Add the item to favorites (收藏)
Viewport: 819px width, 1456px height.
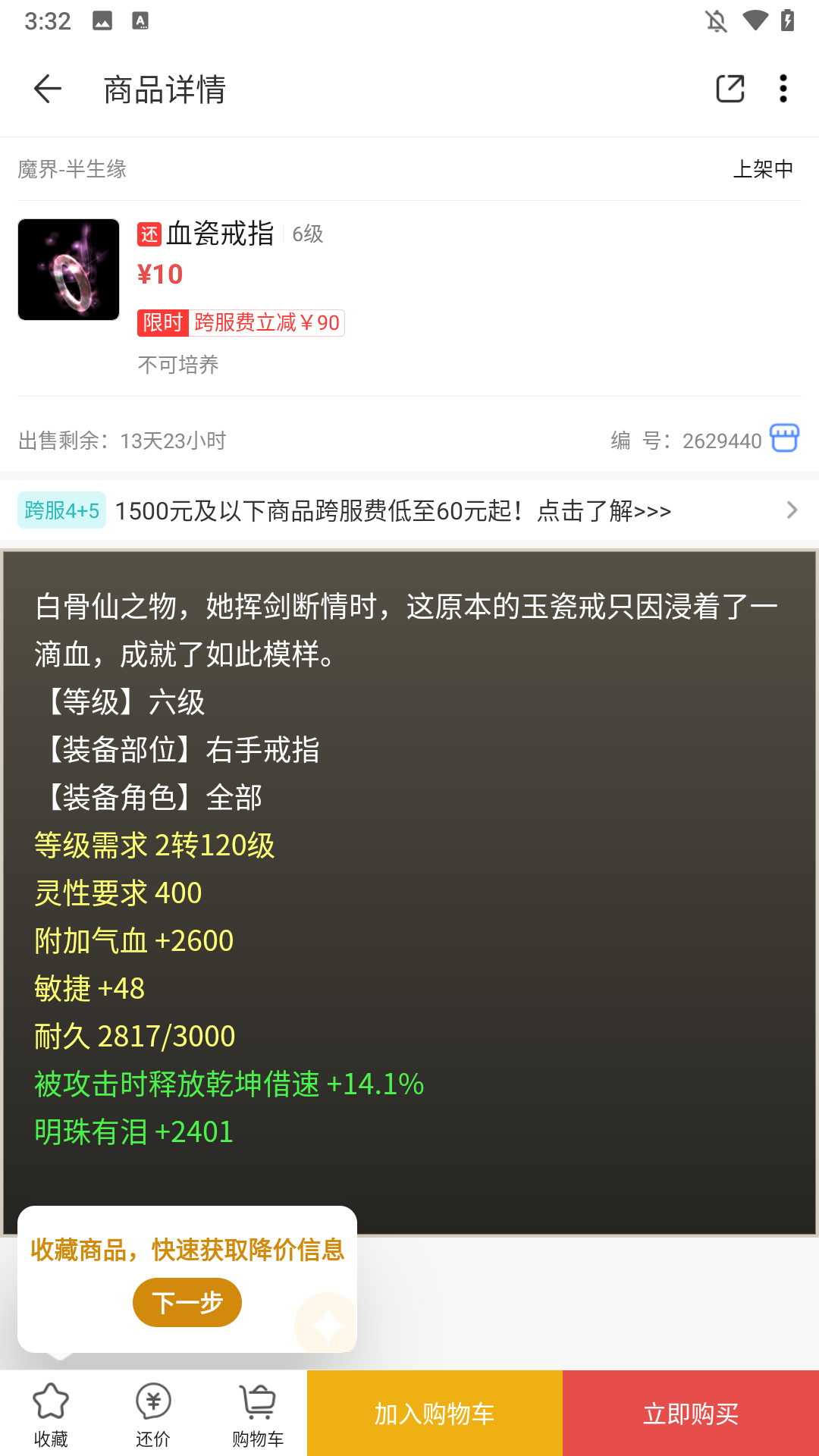click(51, 1414)
